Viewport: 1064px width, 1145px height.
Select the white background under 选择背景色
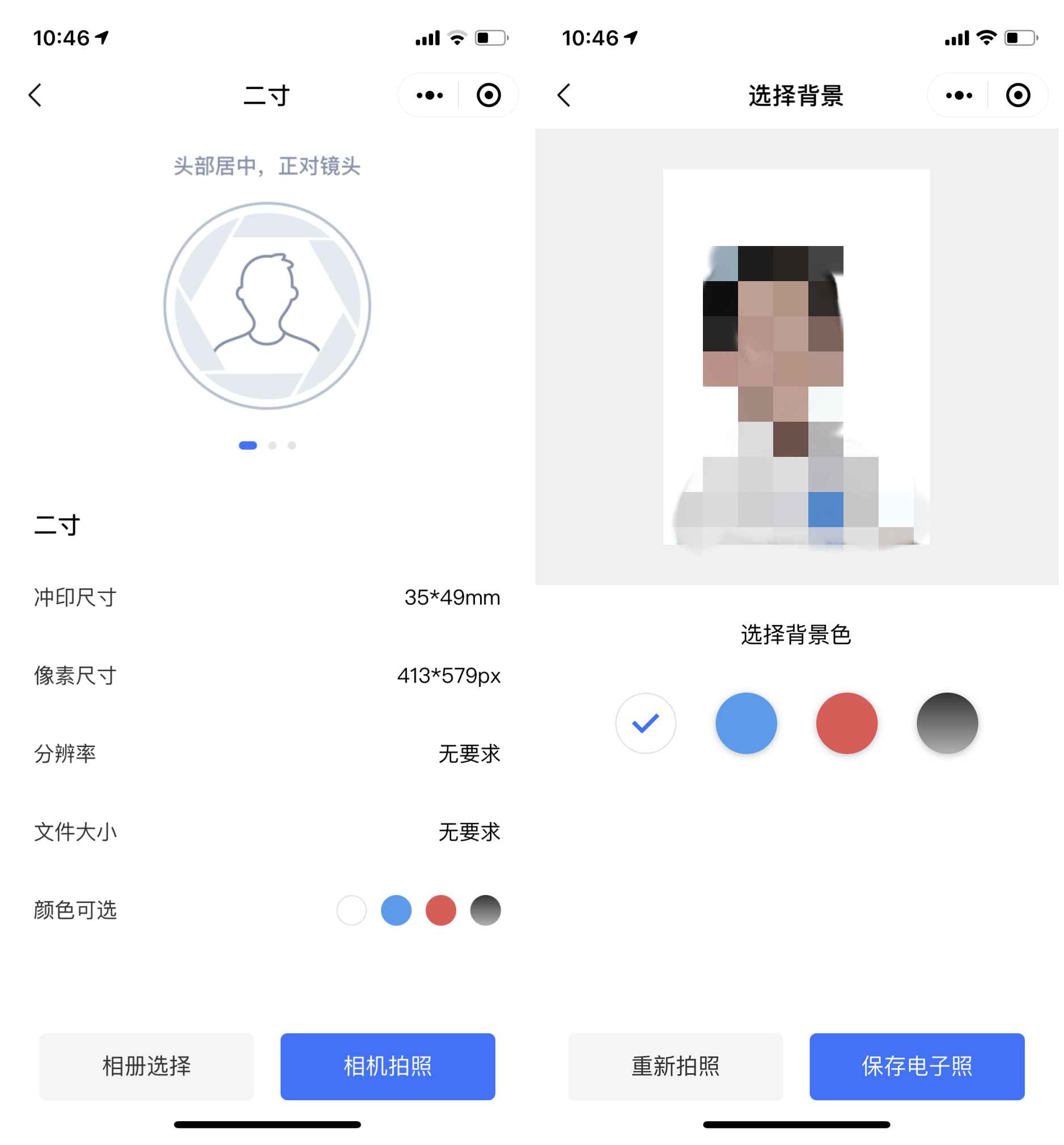coord(646,723)
